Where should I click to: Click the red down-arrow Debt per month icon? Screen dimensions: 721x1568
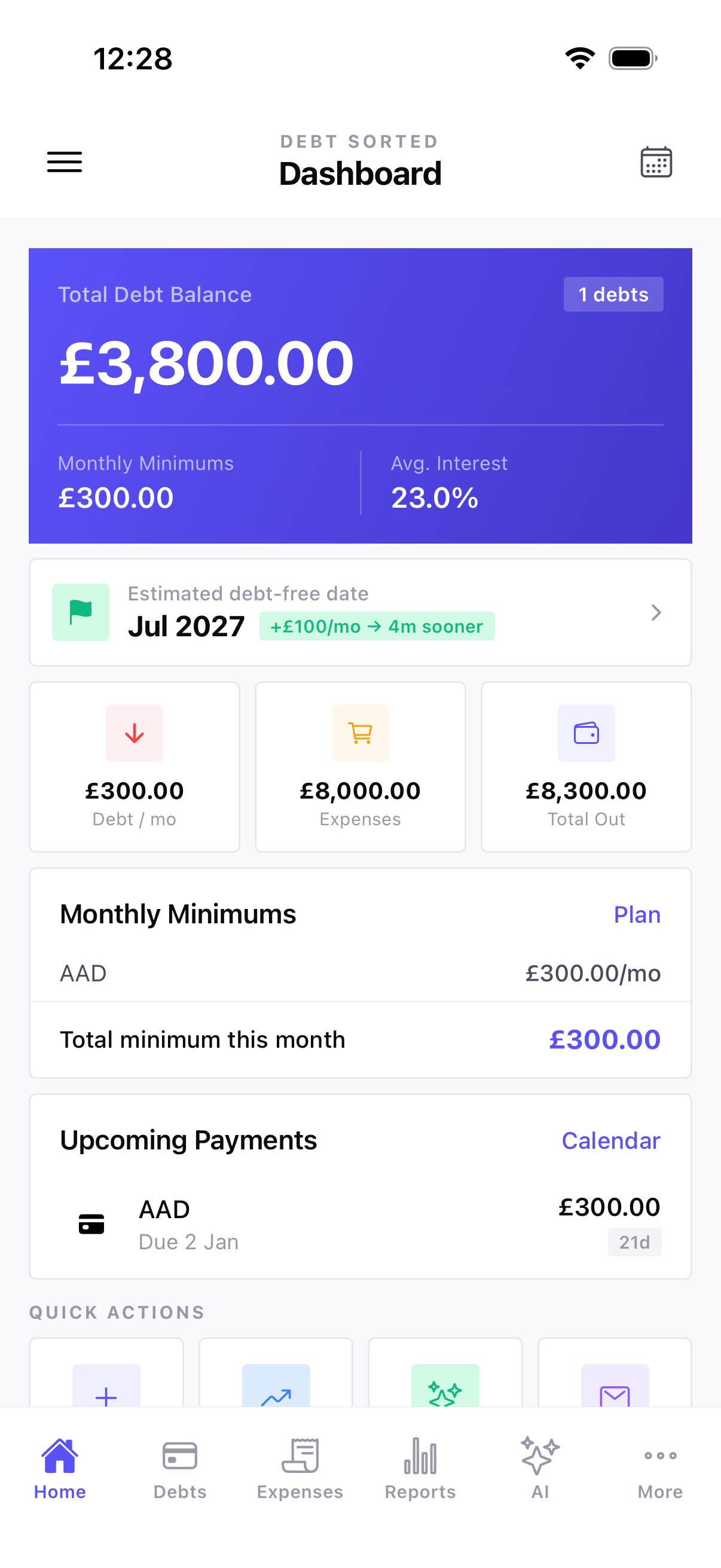point(134,733)
